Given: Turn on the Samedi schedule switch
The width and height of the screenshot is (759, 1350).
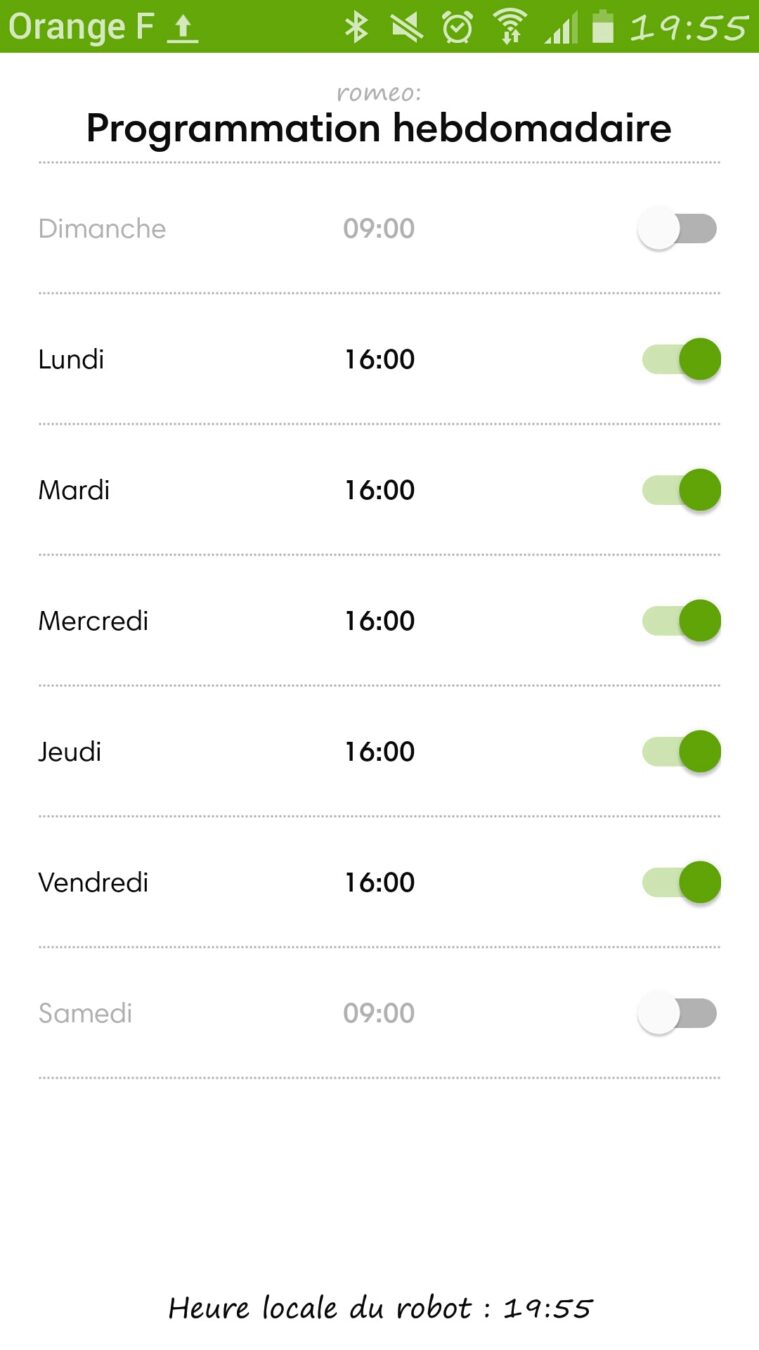Looking at the screenshot, I should tap(678, 1013).
